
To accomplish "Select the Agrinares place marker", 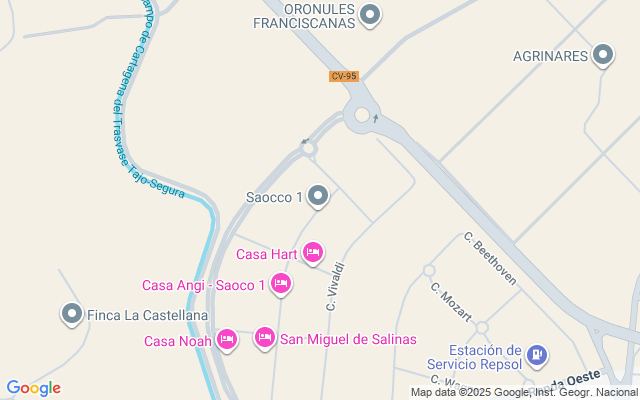I will pyautogui.click(x=603, y=56).
